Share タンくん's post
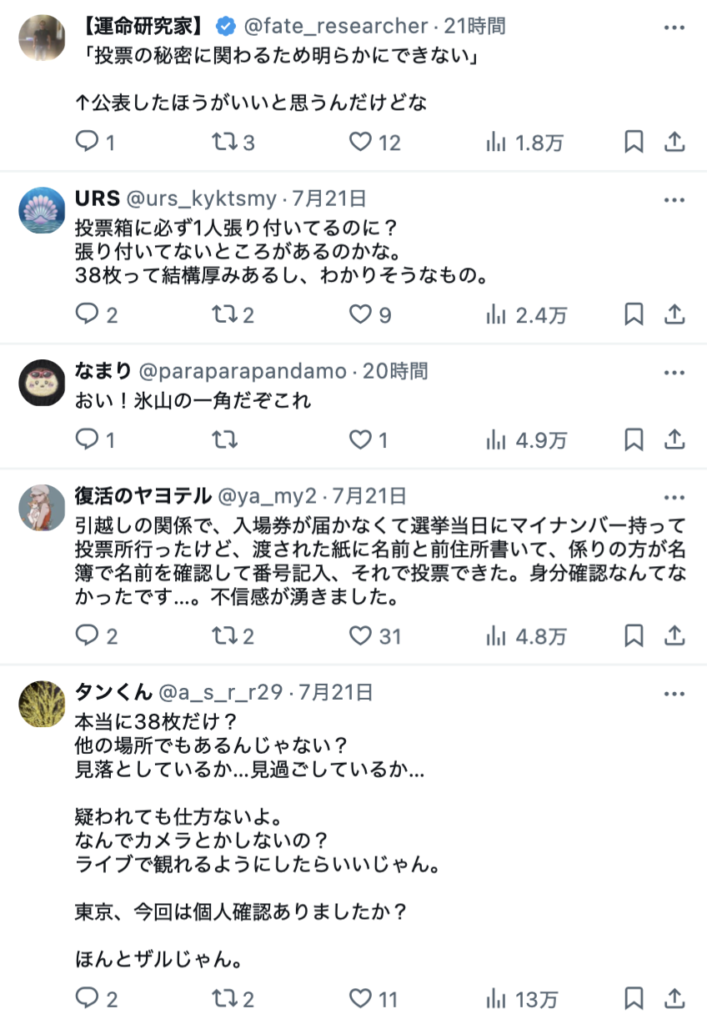This screenshot has height=1024, width=707. [675, 998]
